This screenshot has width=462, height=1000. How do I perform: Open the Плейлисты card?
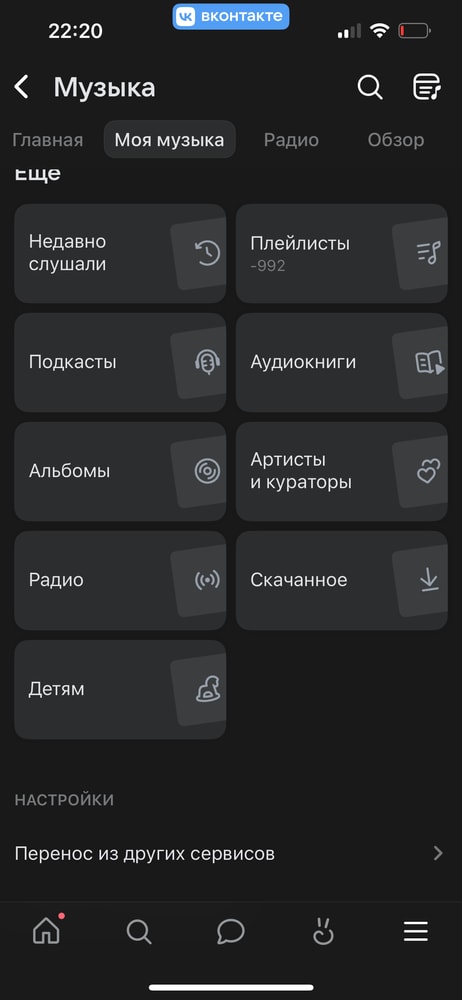[x=342, y=253]
